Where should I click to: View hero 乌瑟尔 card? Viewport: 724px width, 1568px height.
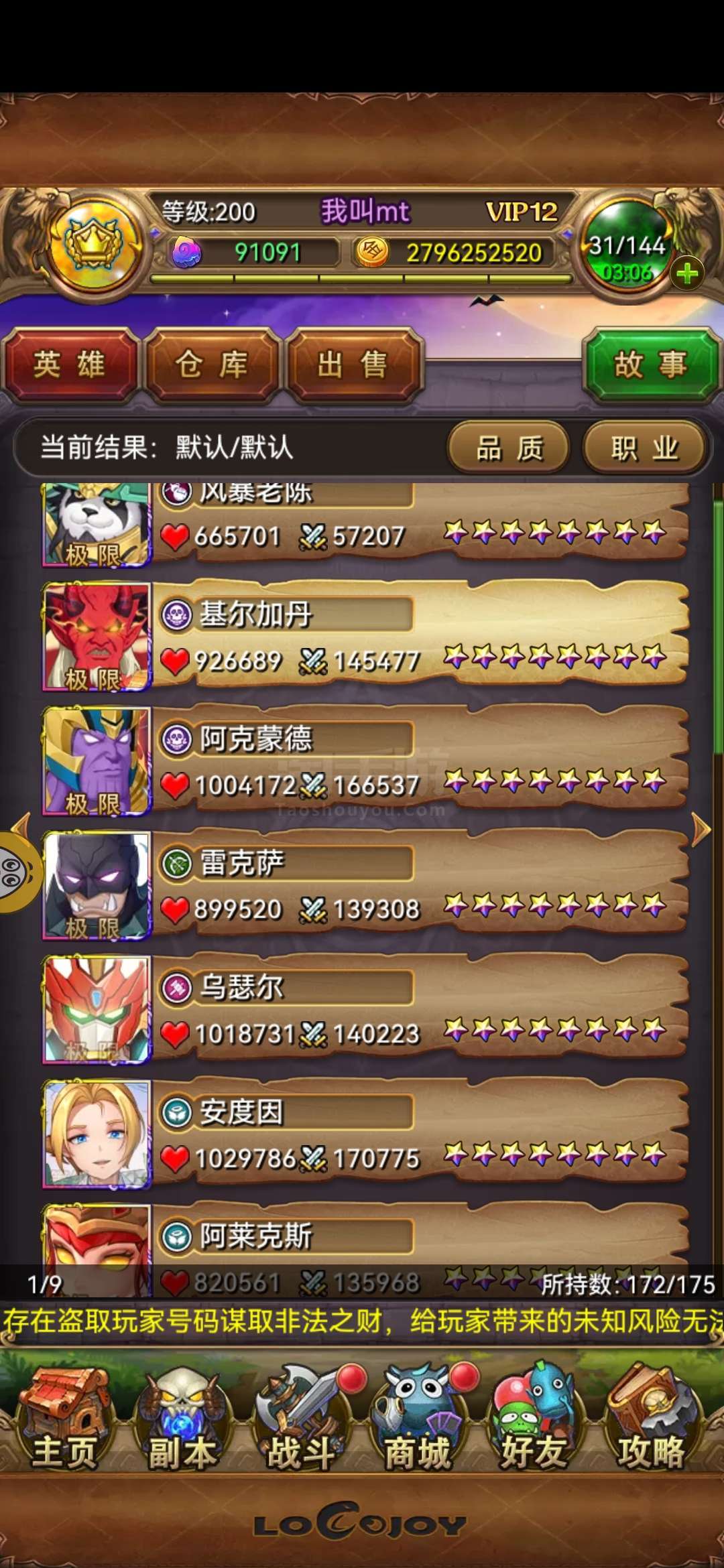pos(365,1009)
